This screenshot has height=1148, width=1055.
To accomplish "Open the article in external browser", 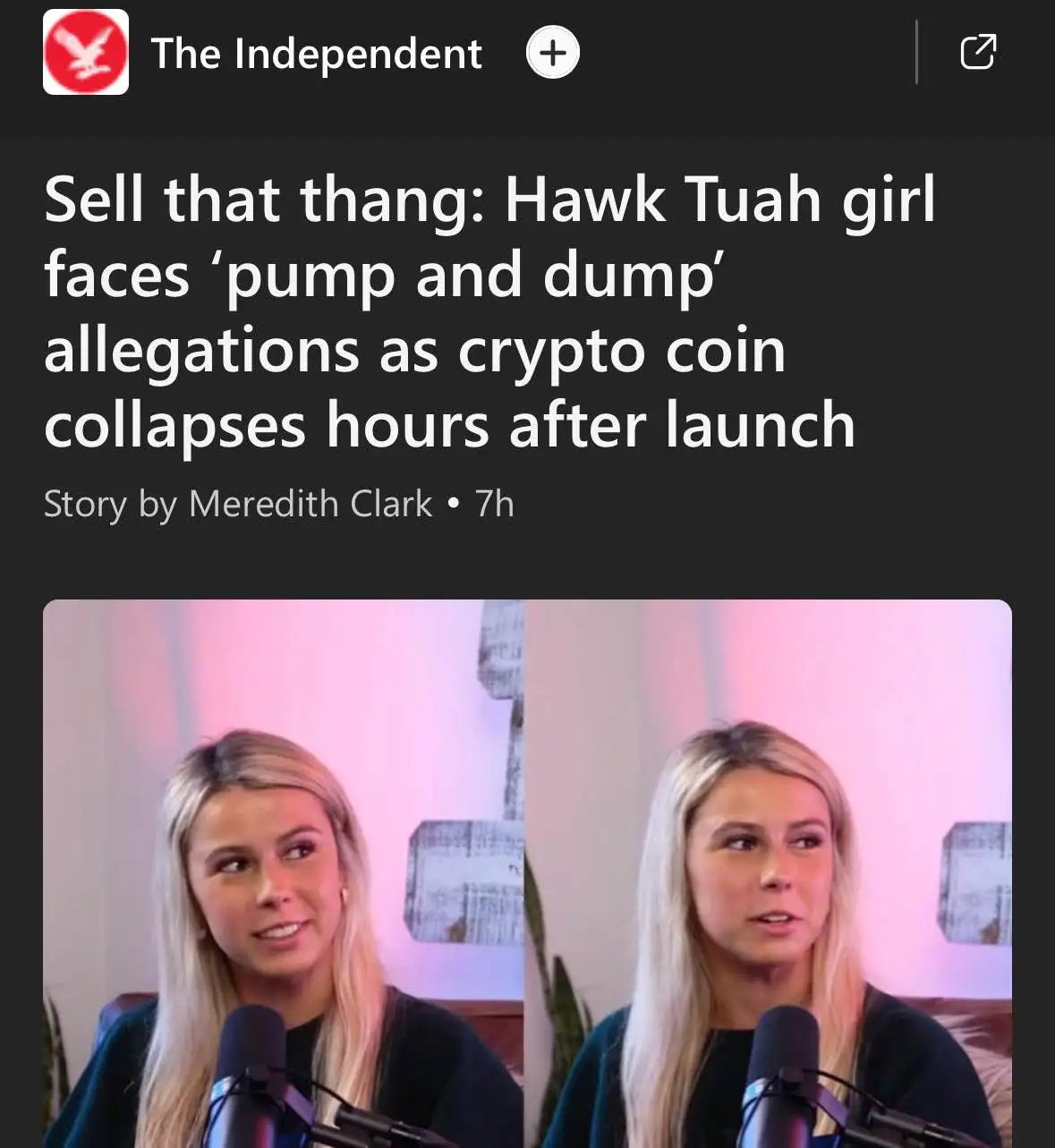I will [977, 52].
